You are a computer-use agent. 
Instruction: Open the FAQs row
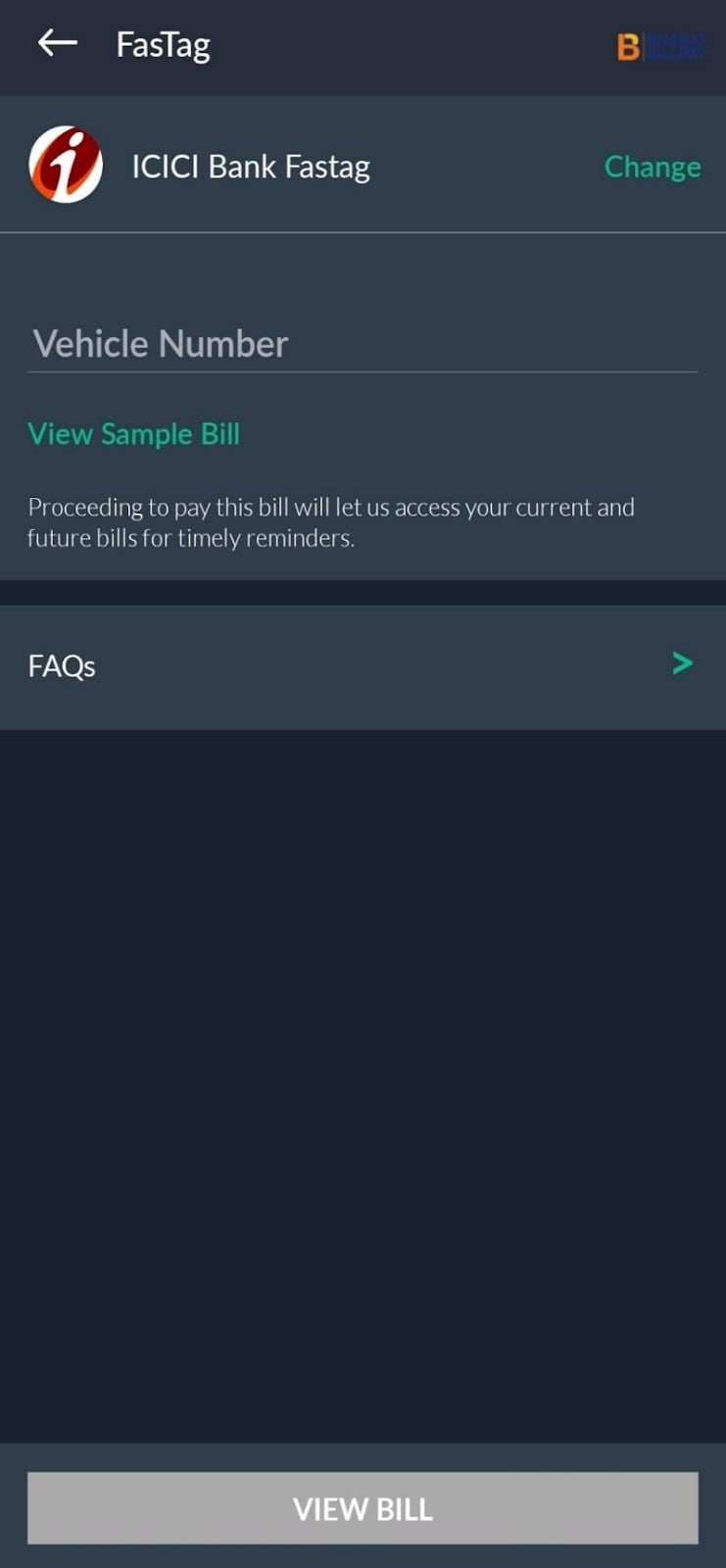tap(363, 666)
